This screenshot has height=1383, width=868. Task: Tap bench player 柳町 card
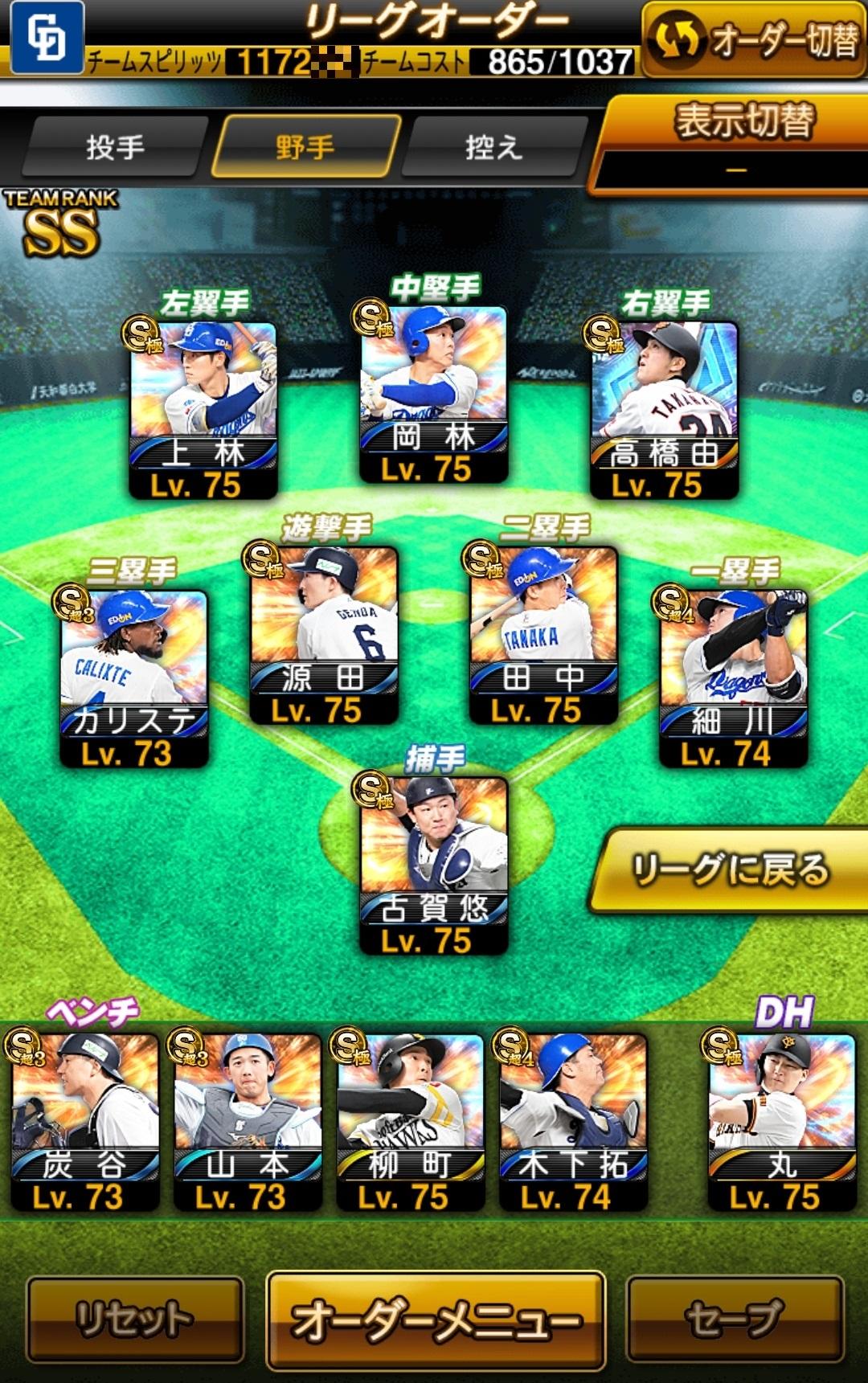click(410, 1121)
